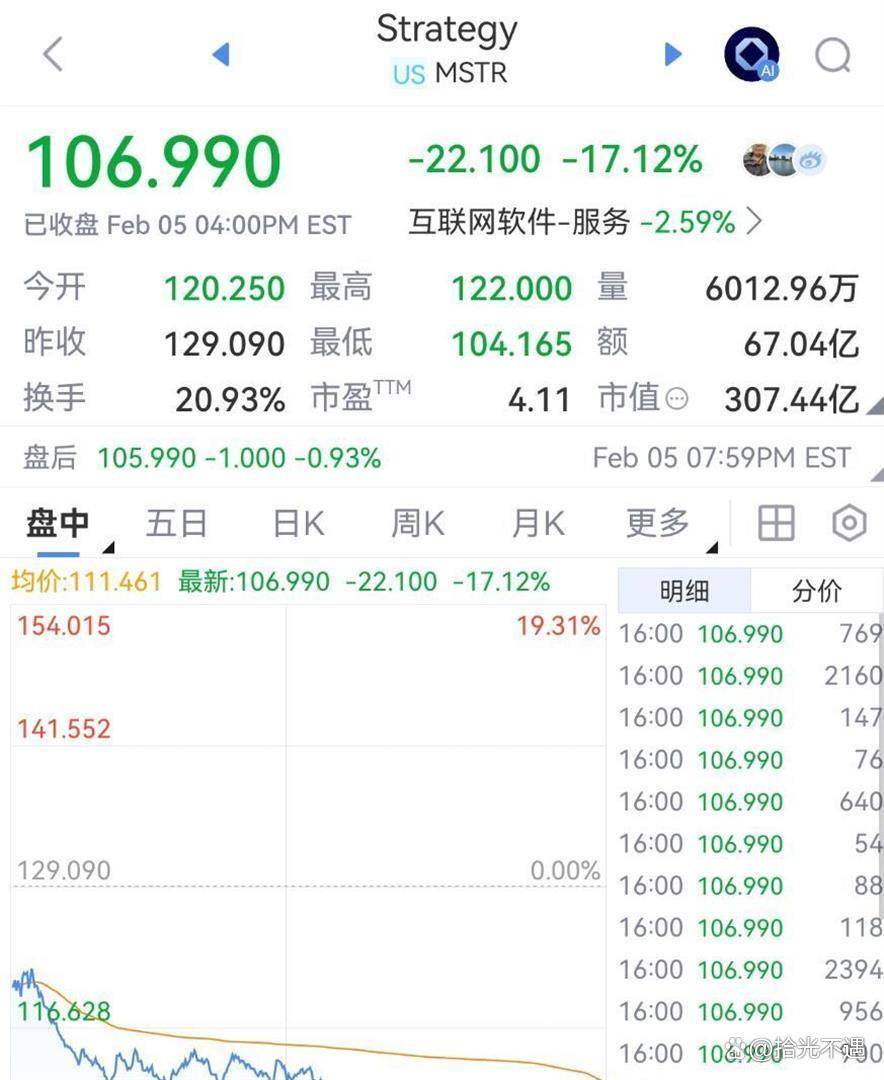Switch to the 日K chart tab
The height and width of the screenshot is (1080, 884).
coord(298,523)
